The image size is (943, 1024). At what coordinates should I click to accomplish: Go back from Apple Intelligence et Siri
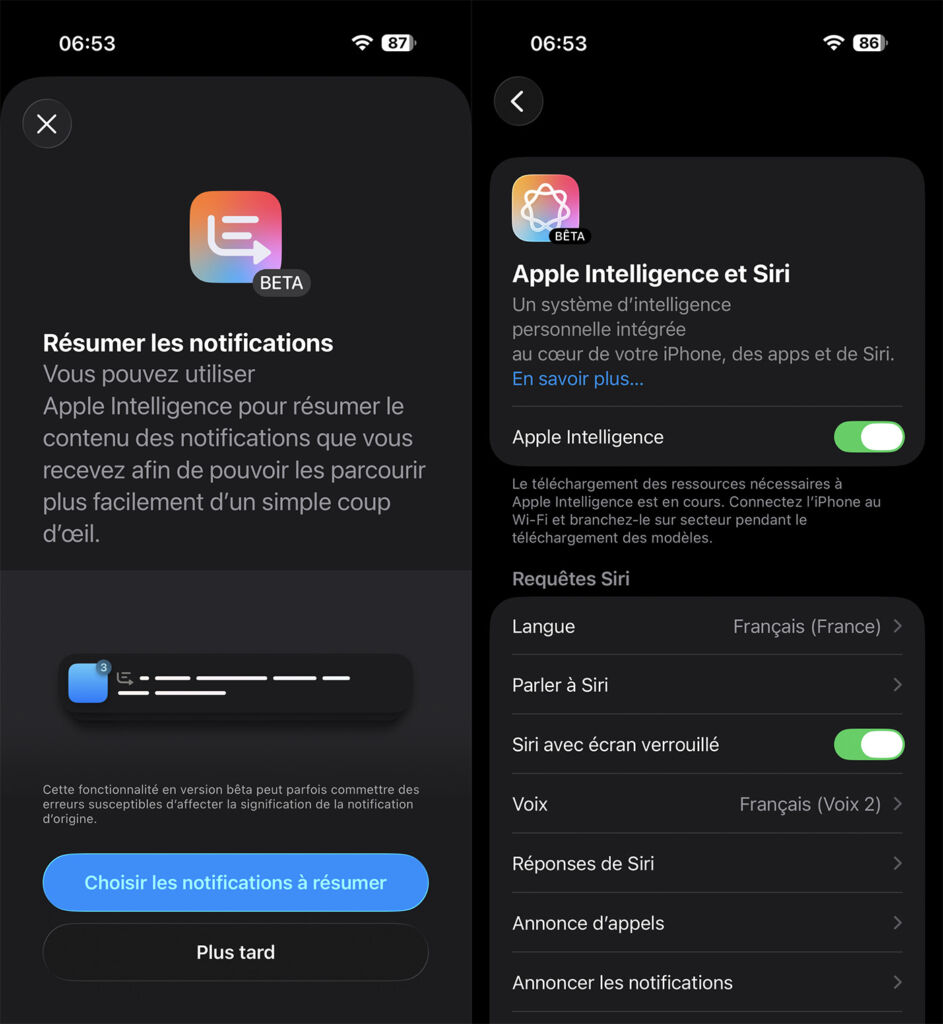518,101
